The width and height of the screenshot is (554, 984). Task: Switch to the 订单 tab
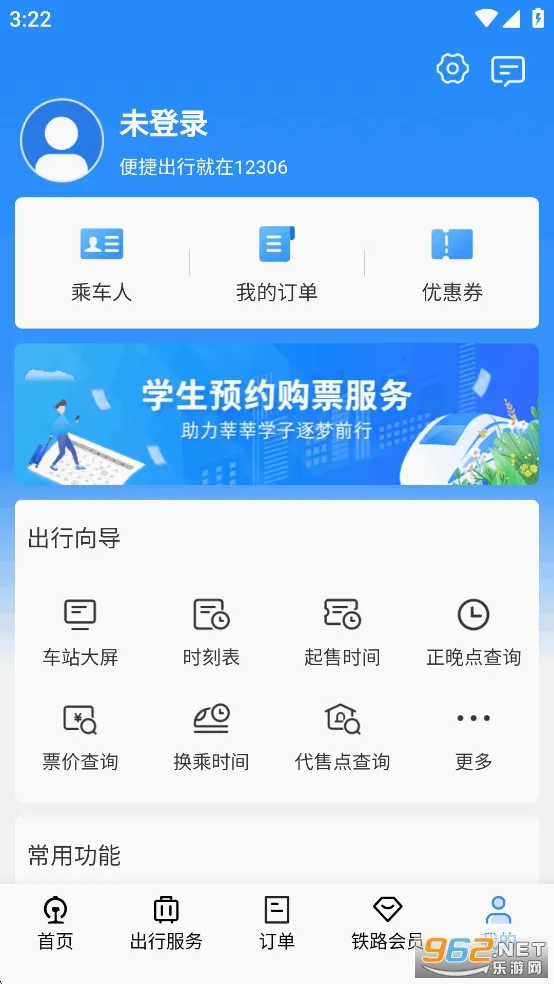[277, 923]
